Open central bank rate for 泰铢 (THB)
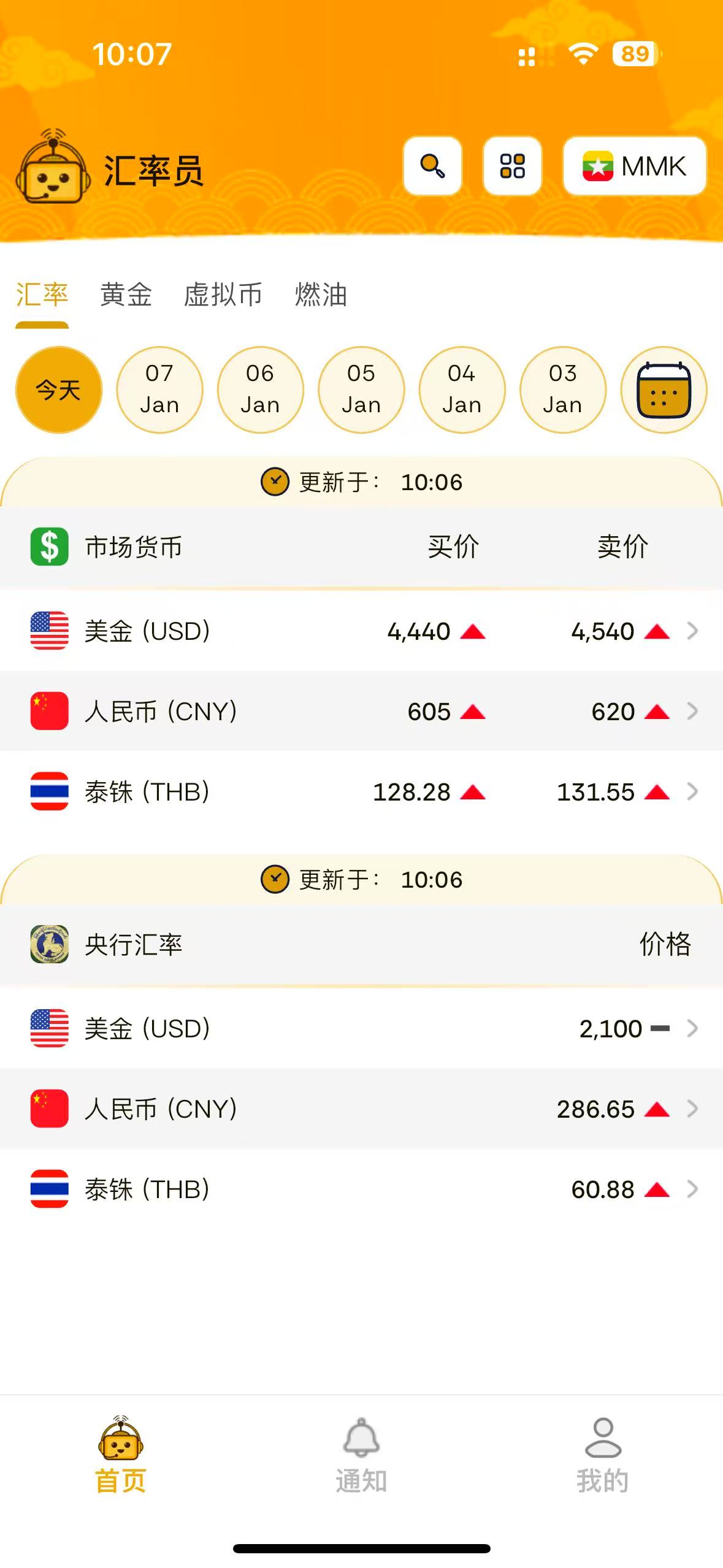 [x=361, y=1189]
